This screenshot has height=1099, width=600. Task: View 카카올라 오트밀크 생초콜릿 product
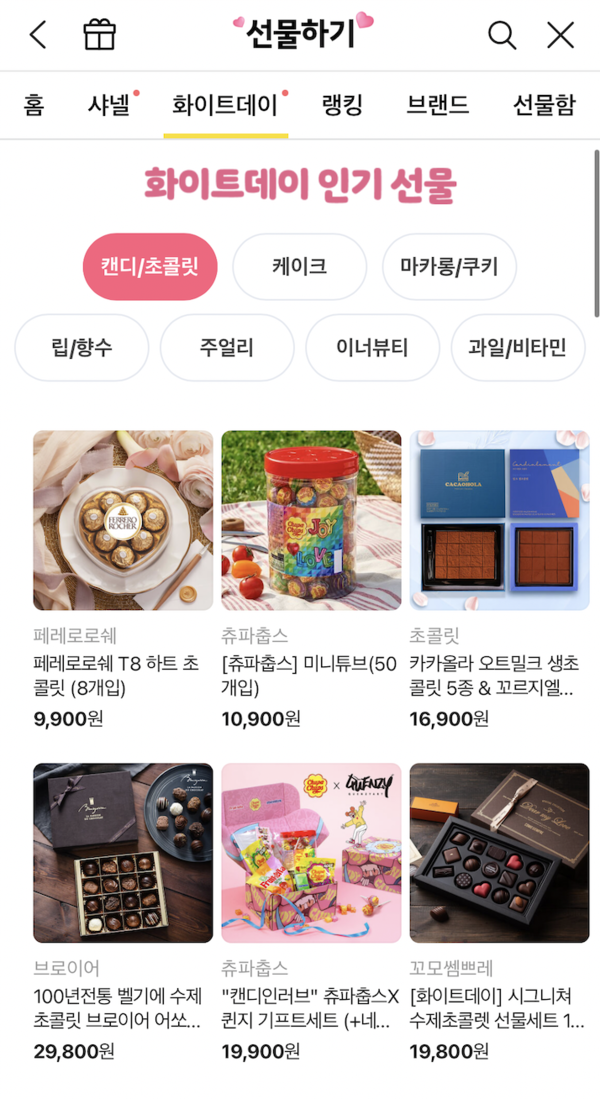[x=499, y=521]
